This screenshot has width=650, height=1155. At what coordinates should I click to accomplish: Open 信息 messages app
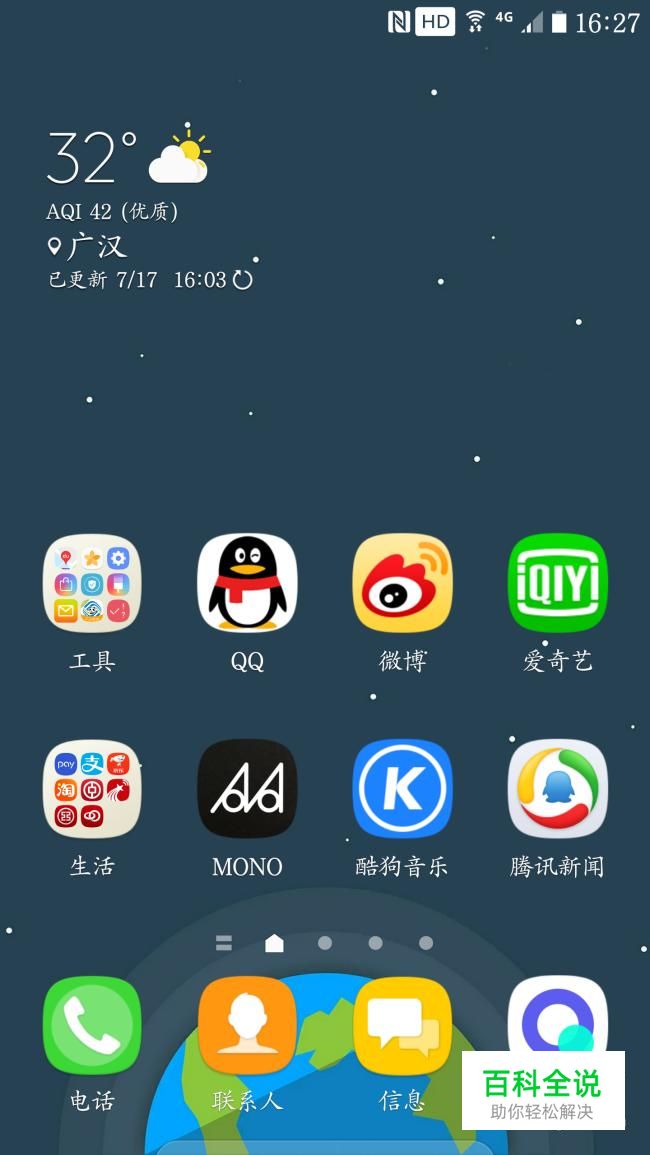pyautogui.click(x=402, y=1025)
